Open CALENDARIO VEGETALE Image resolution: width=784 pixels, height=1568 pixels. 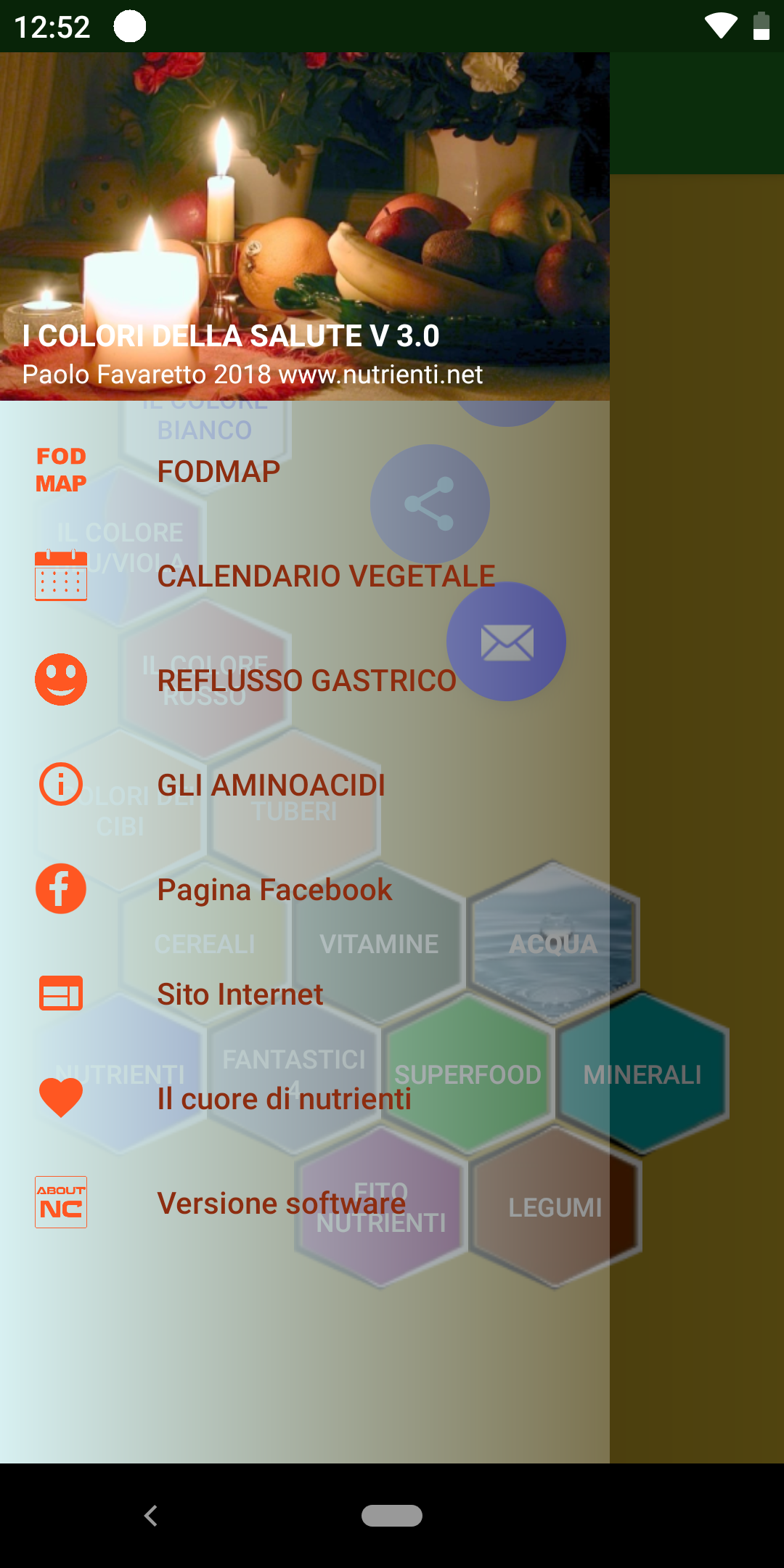click(325, 576)
